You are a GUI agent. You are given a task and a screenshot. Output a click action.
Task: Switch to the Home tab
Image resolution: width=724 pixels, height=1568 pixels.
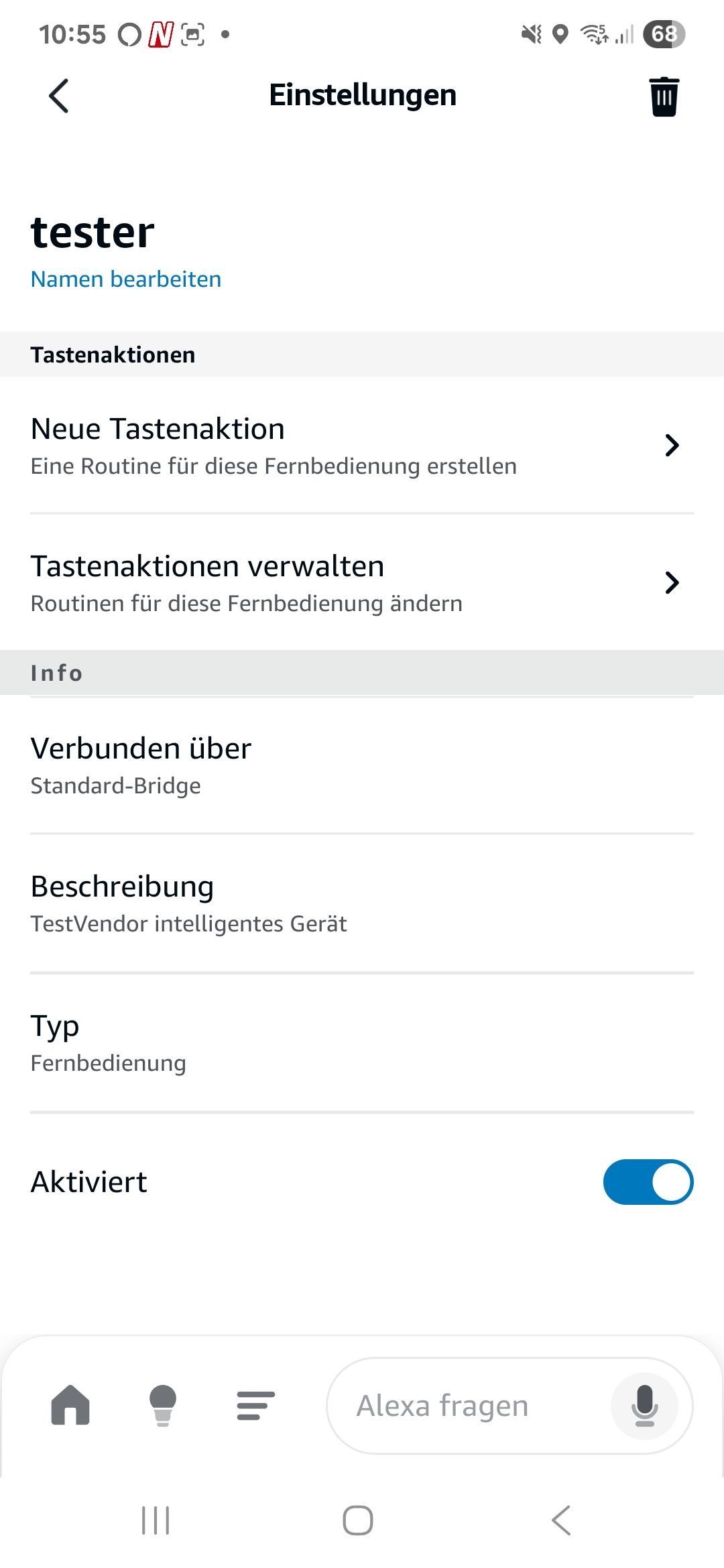coord(70,1405)
